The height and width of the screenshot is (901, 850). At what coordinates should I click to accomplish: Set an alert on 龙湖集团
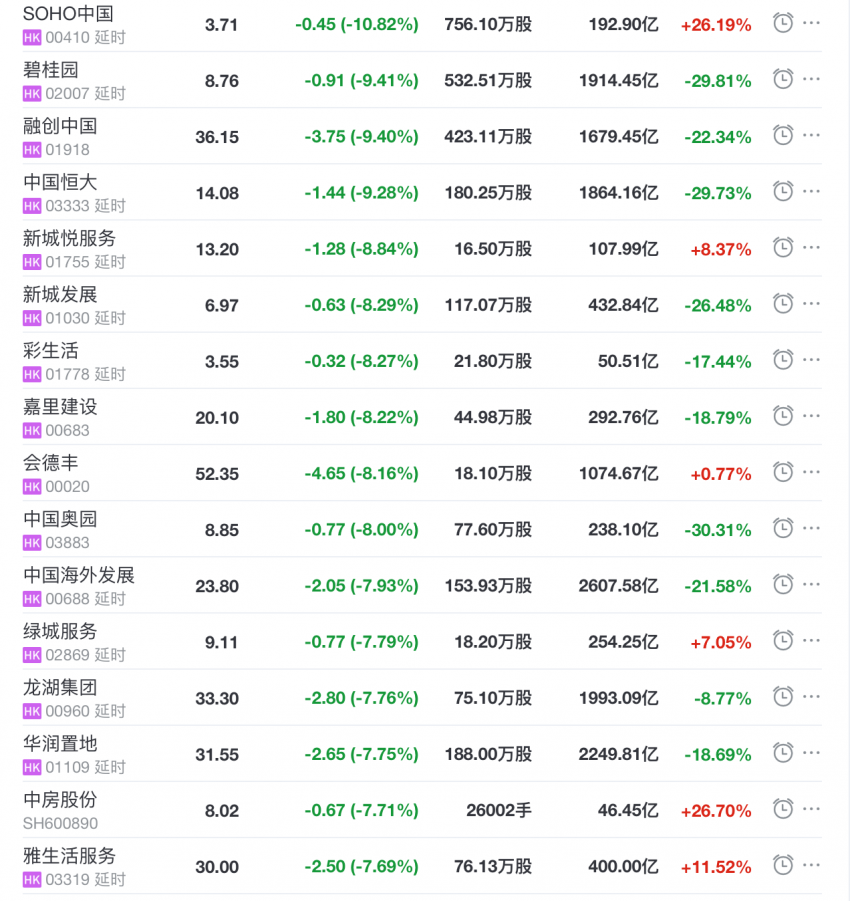[784, 696]
